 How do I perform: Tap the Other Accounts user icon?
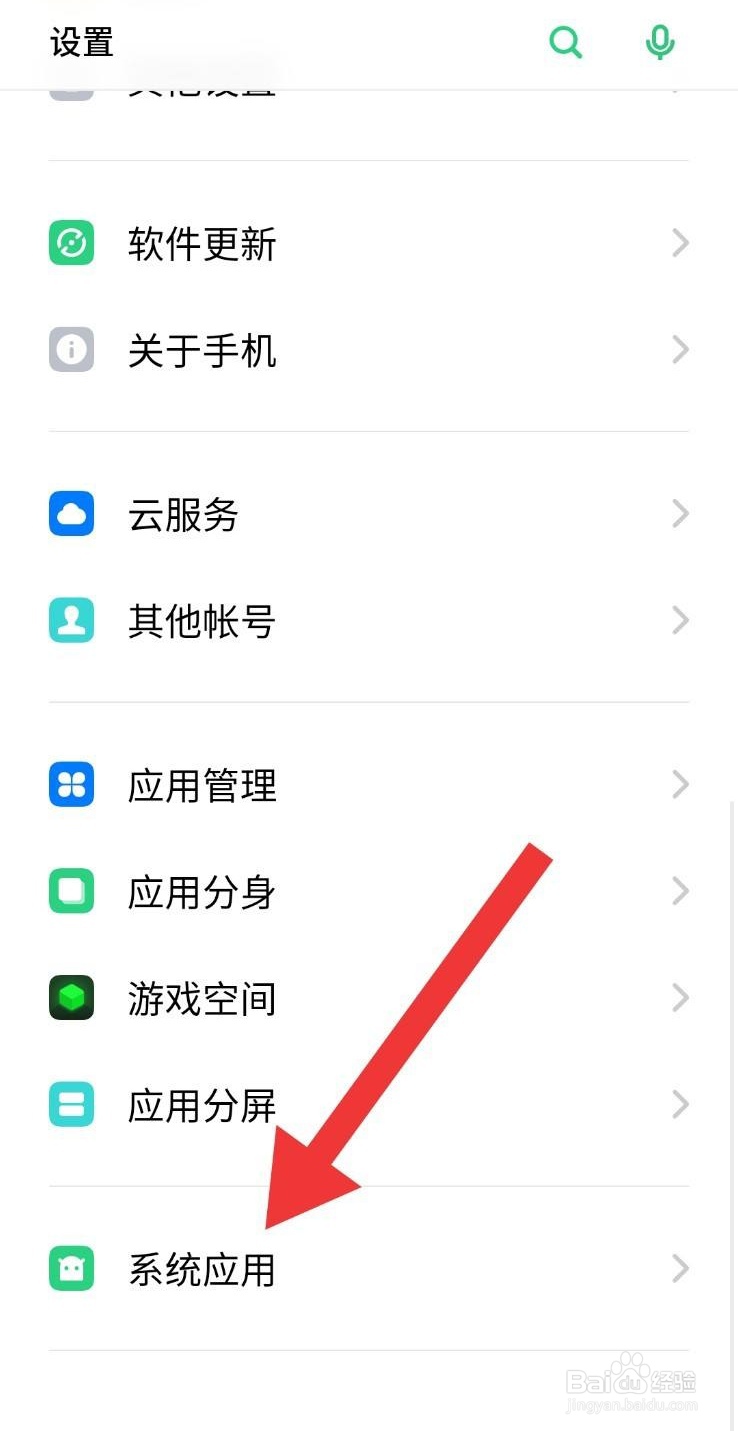pyautogui.click(x=70, y=620)
